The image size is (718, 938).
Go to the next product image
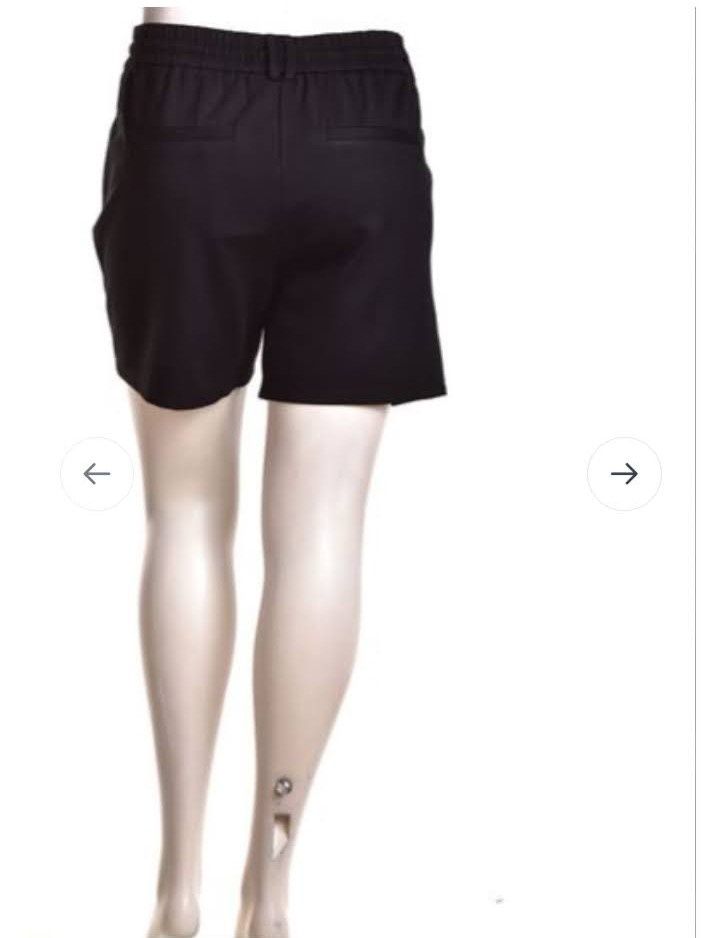(x=624, y=474)
